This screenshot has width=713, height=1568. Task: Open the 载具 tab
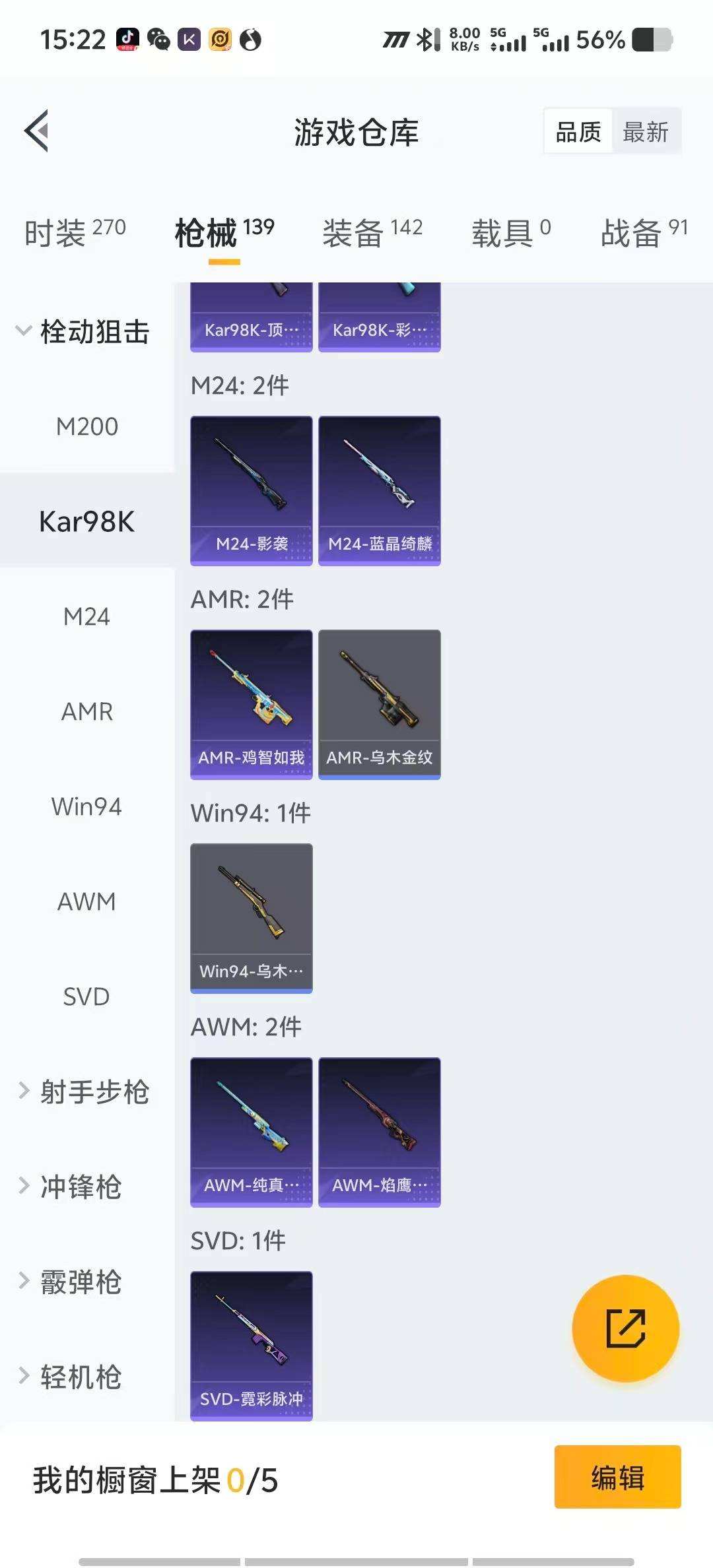point(510,232)
